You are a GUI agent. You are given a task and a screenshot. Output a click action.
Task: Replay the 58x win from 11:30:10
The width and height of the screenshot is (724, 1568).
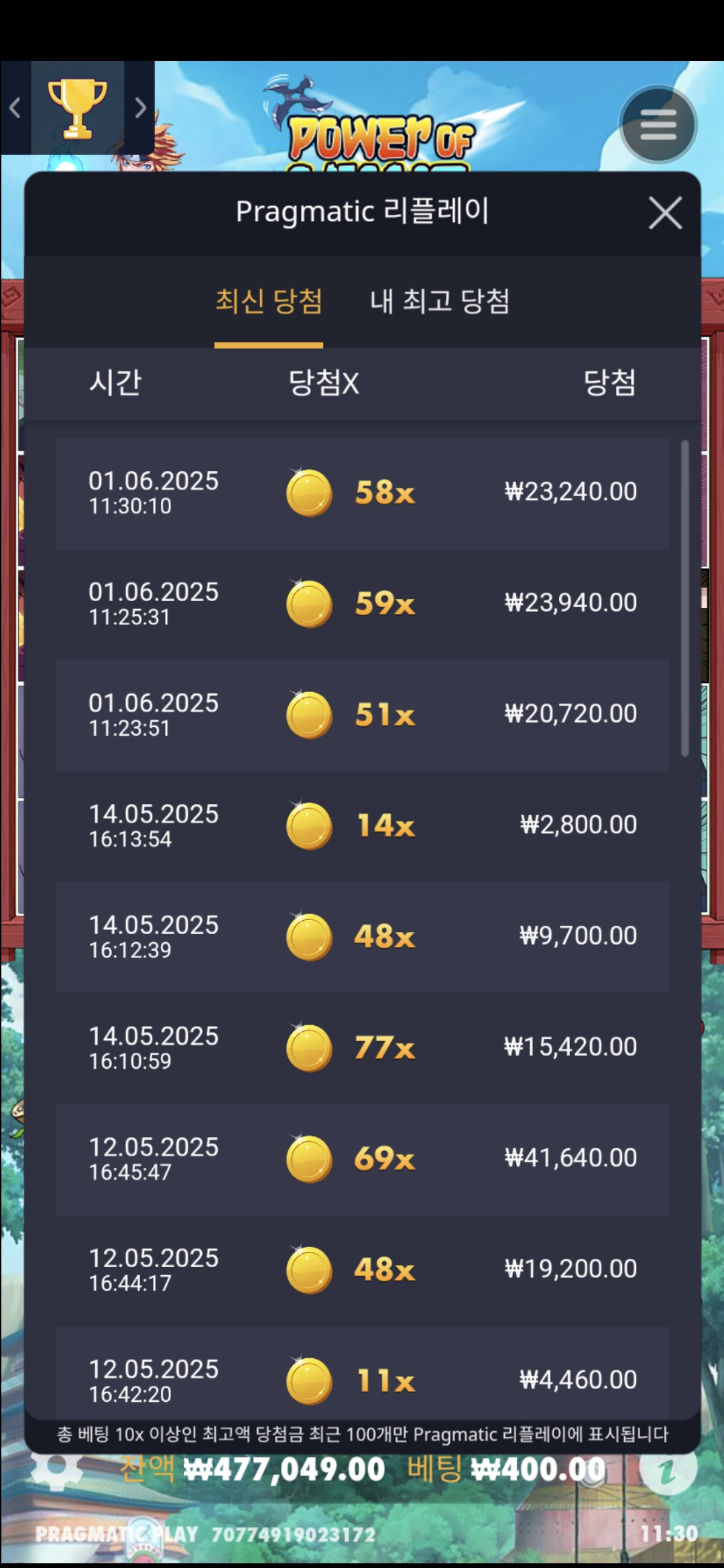coord(362,493)
